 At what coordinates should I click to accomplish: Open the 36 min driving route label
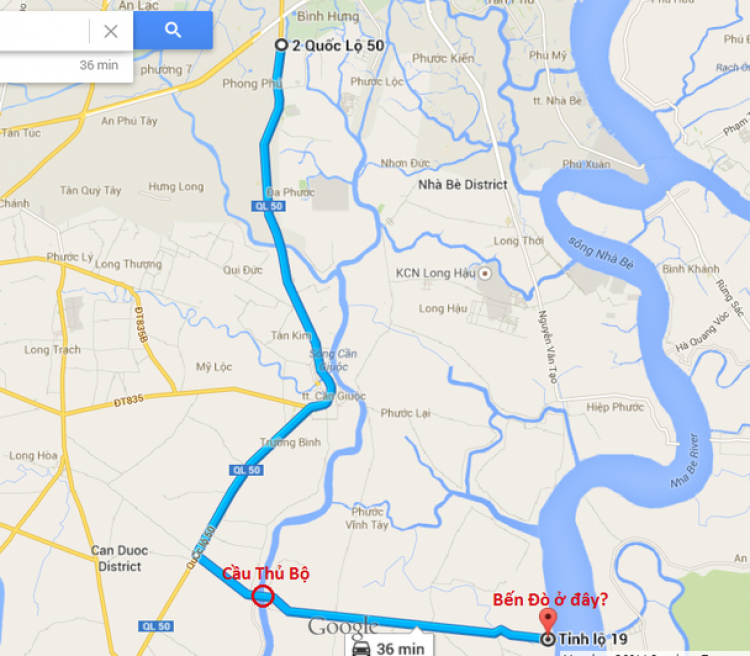coord(388,647)
